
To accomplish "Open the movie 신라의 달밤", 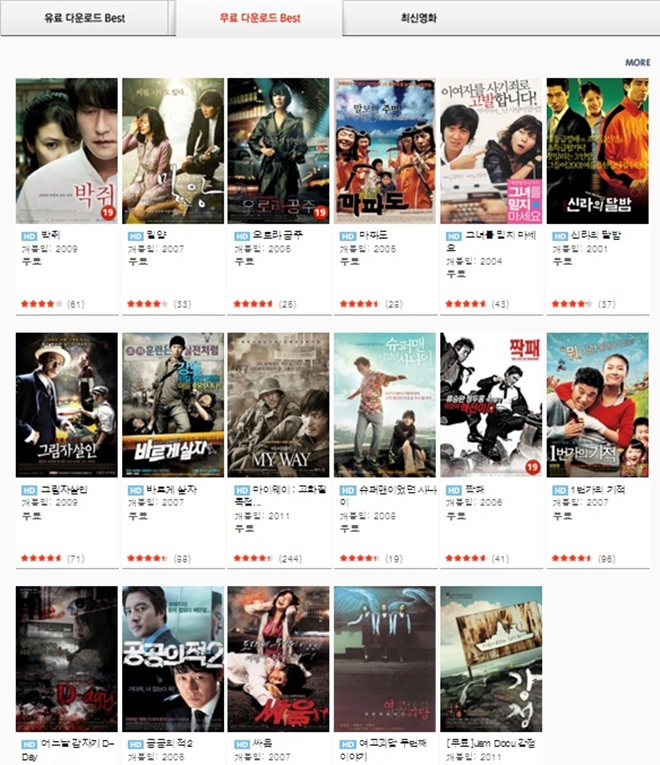I will pos(597,150).
